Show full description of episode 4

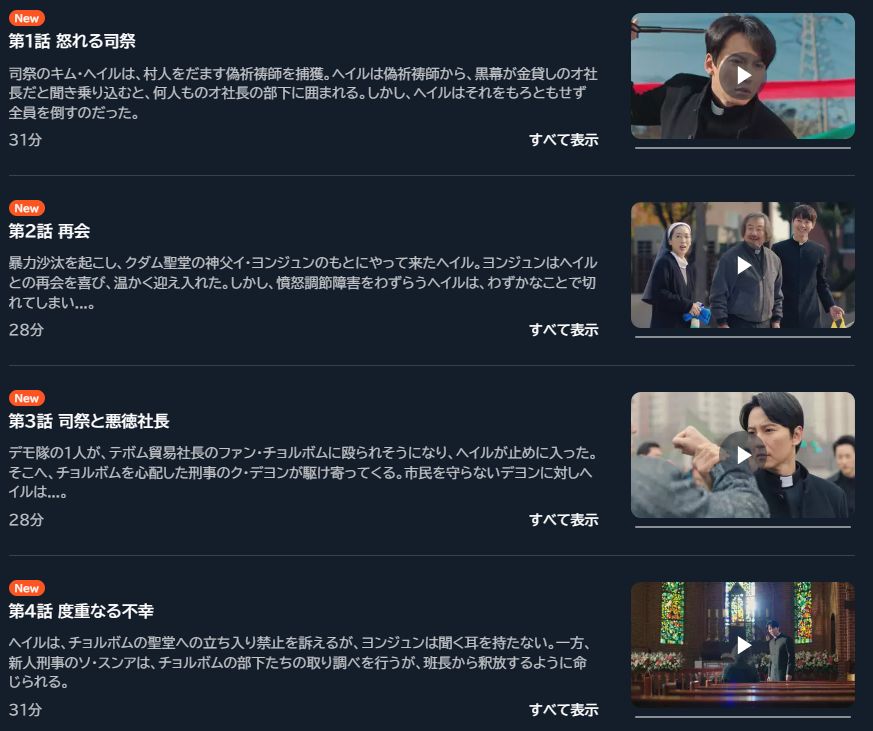click(563, 710)
